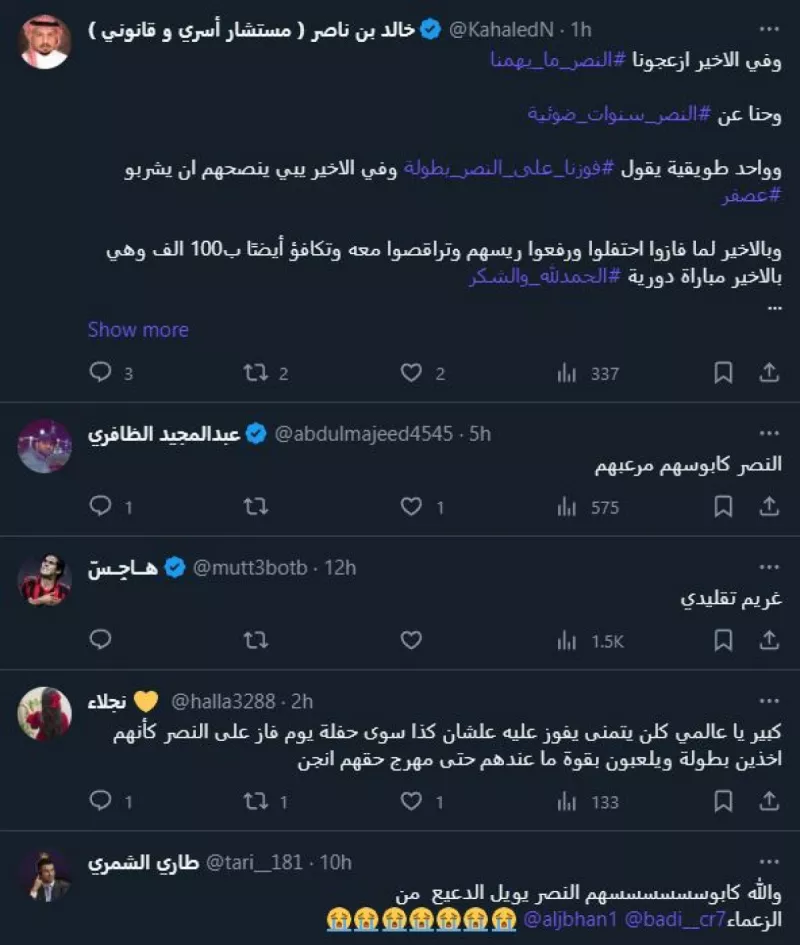Expand the tweet via Show more

point(138,329)
